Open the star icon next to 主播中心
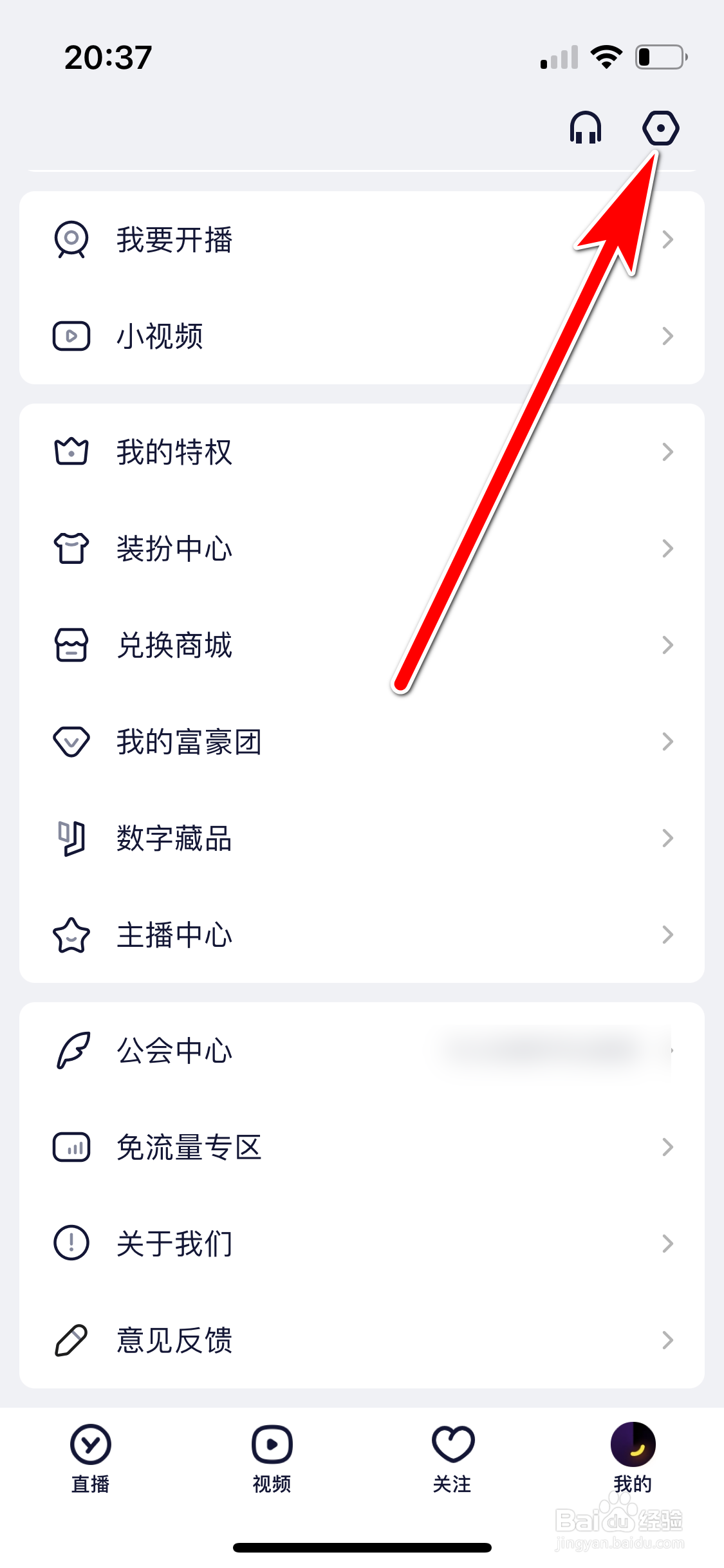Viewport: 724px width, 1568px height. tap(71, 935)
